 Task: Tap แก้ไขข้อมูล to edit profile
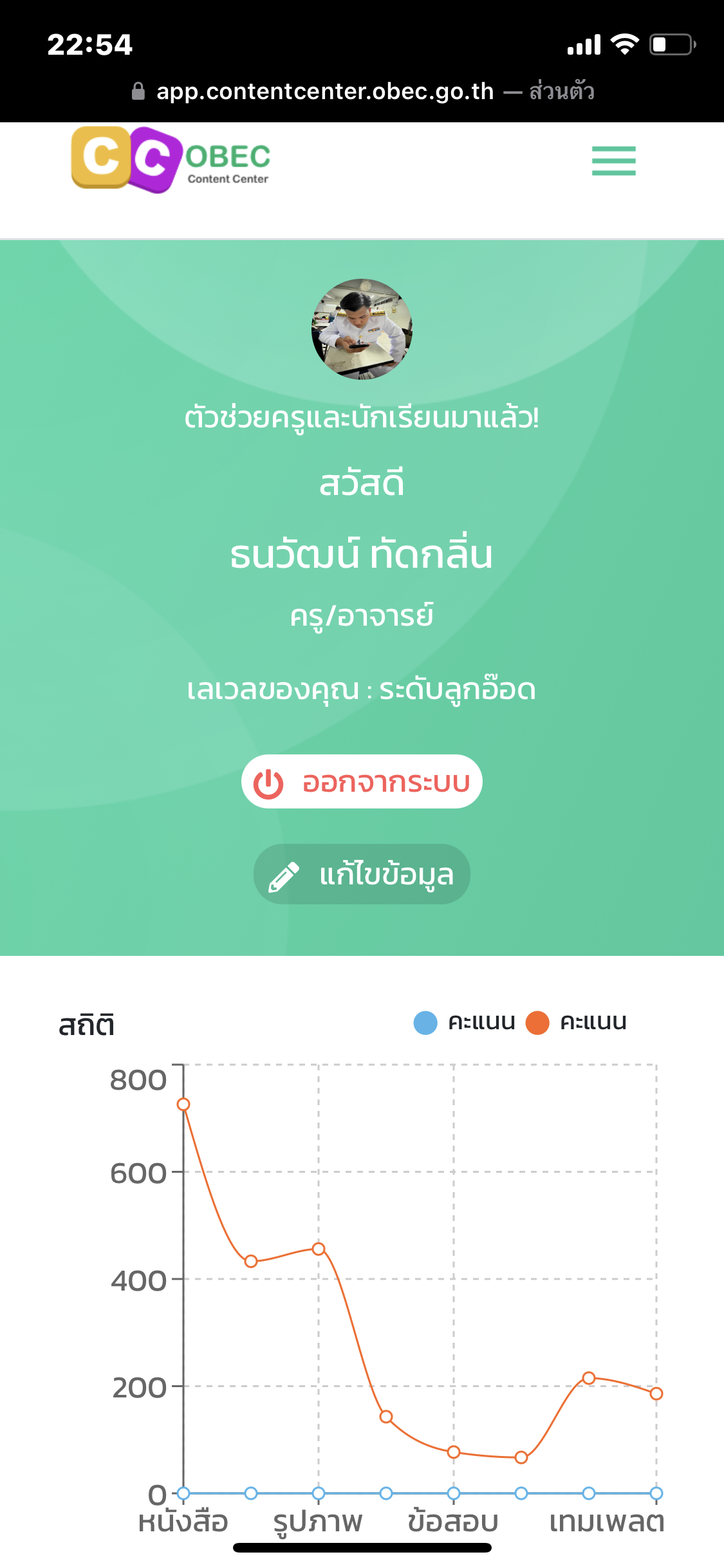tap(362, 874)
